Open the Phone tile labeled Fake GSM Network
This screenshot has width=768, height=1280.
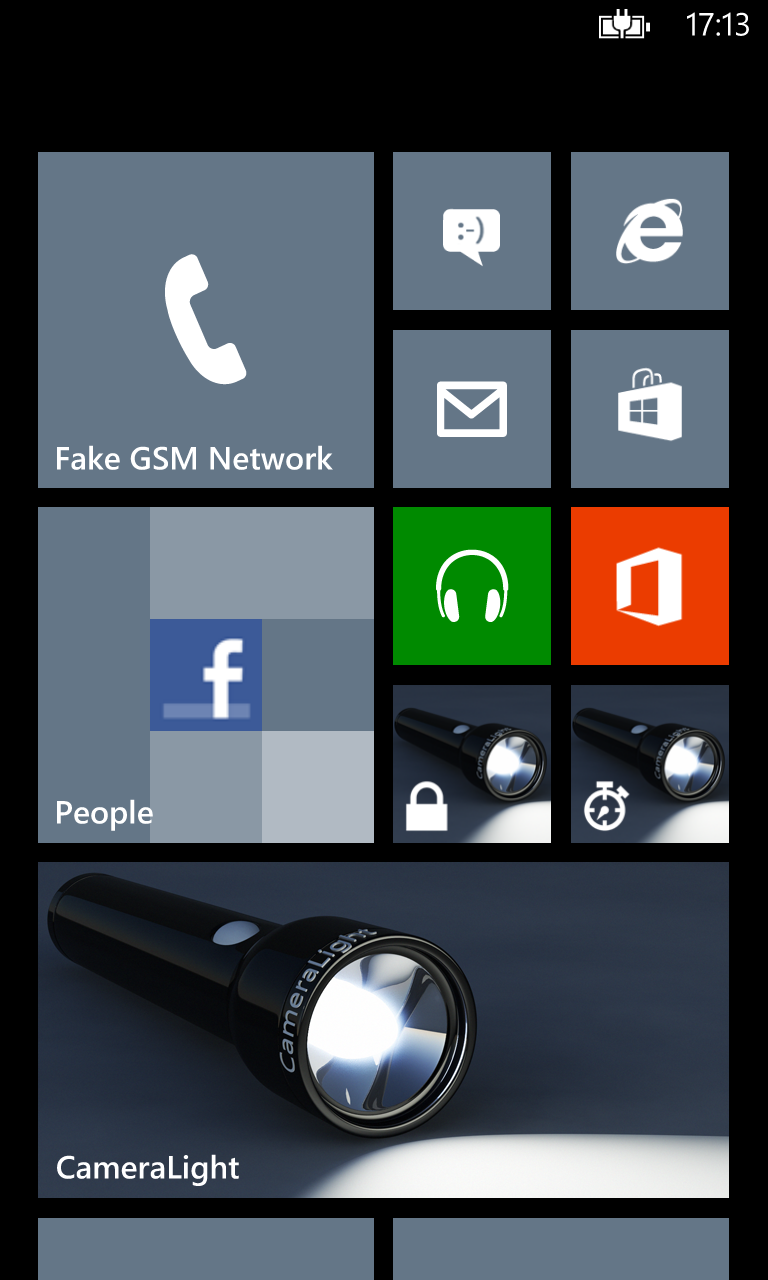pos(206,320)
